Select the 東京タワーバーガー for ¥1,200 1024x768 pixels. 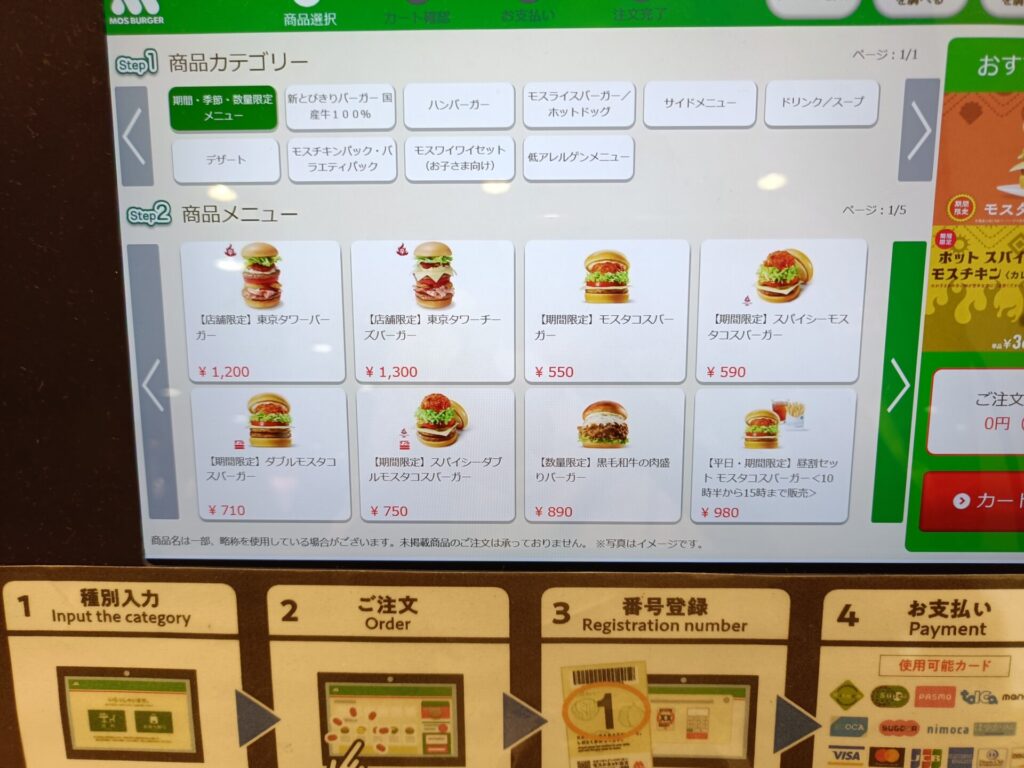(x=262, y=311)
